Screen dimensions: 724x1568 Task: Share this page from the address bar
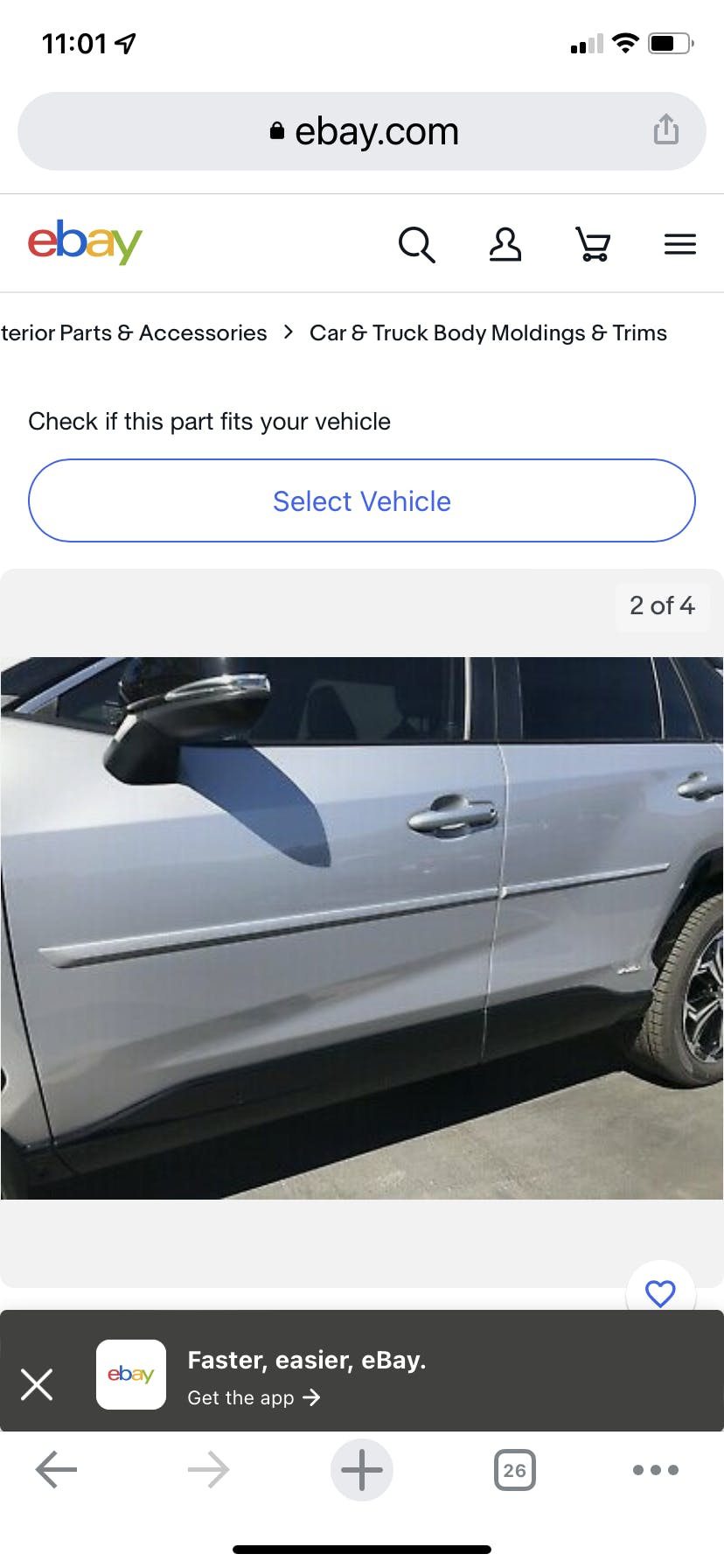pos(665,129)
